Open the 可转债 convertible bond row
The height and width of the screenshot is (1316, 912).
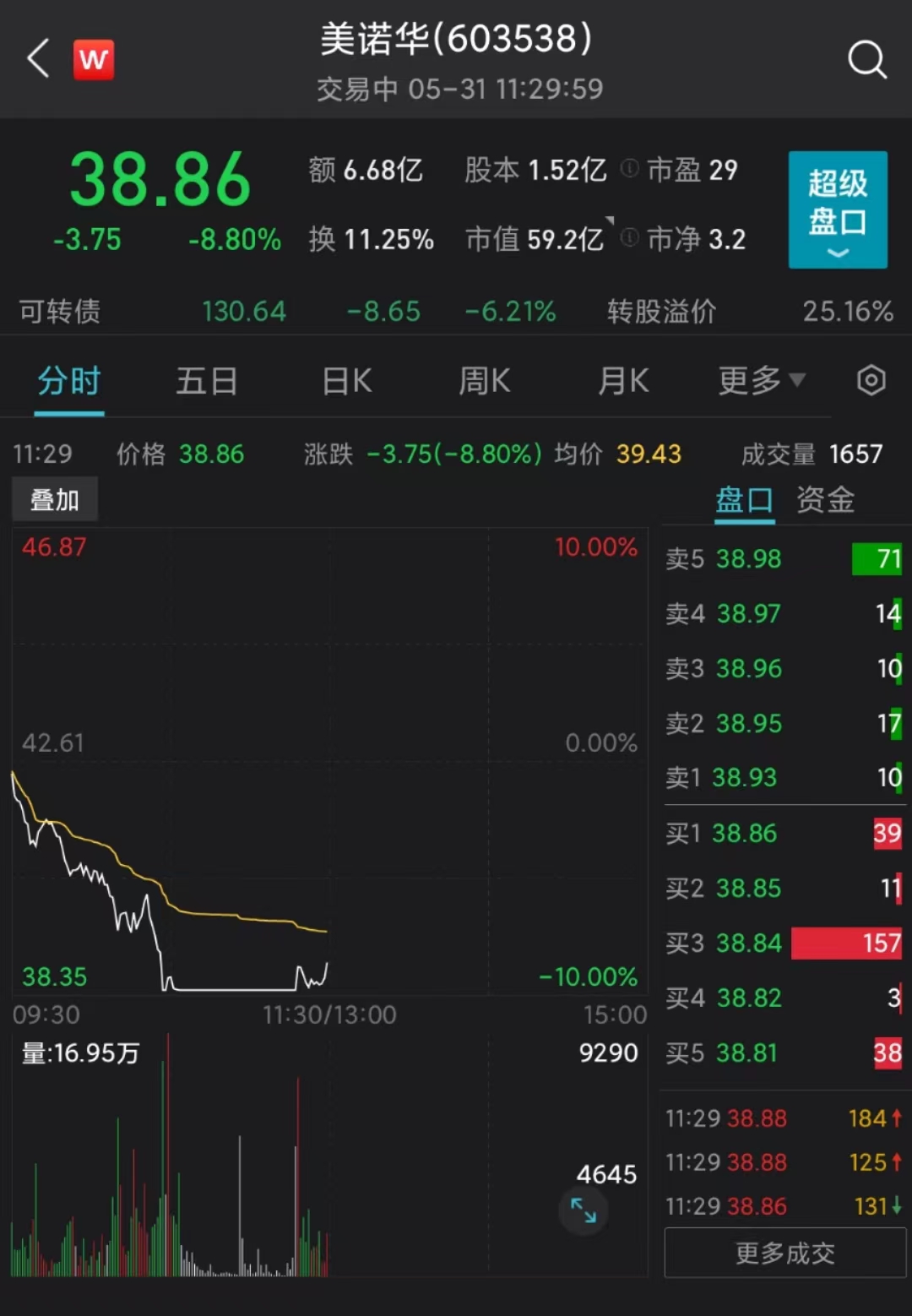pyautogui.click(x=456, y=312)
